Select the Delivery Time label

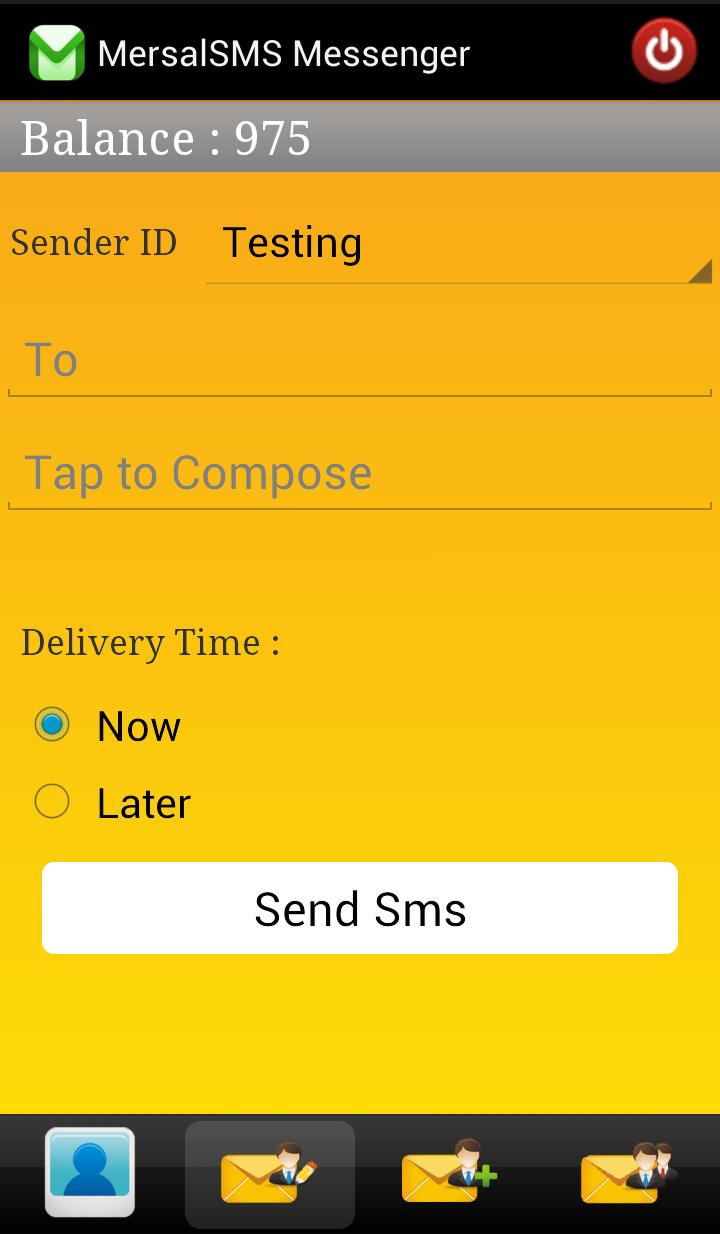click(x=147, y=643)
